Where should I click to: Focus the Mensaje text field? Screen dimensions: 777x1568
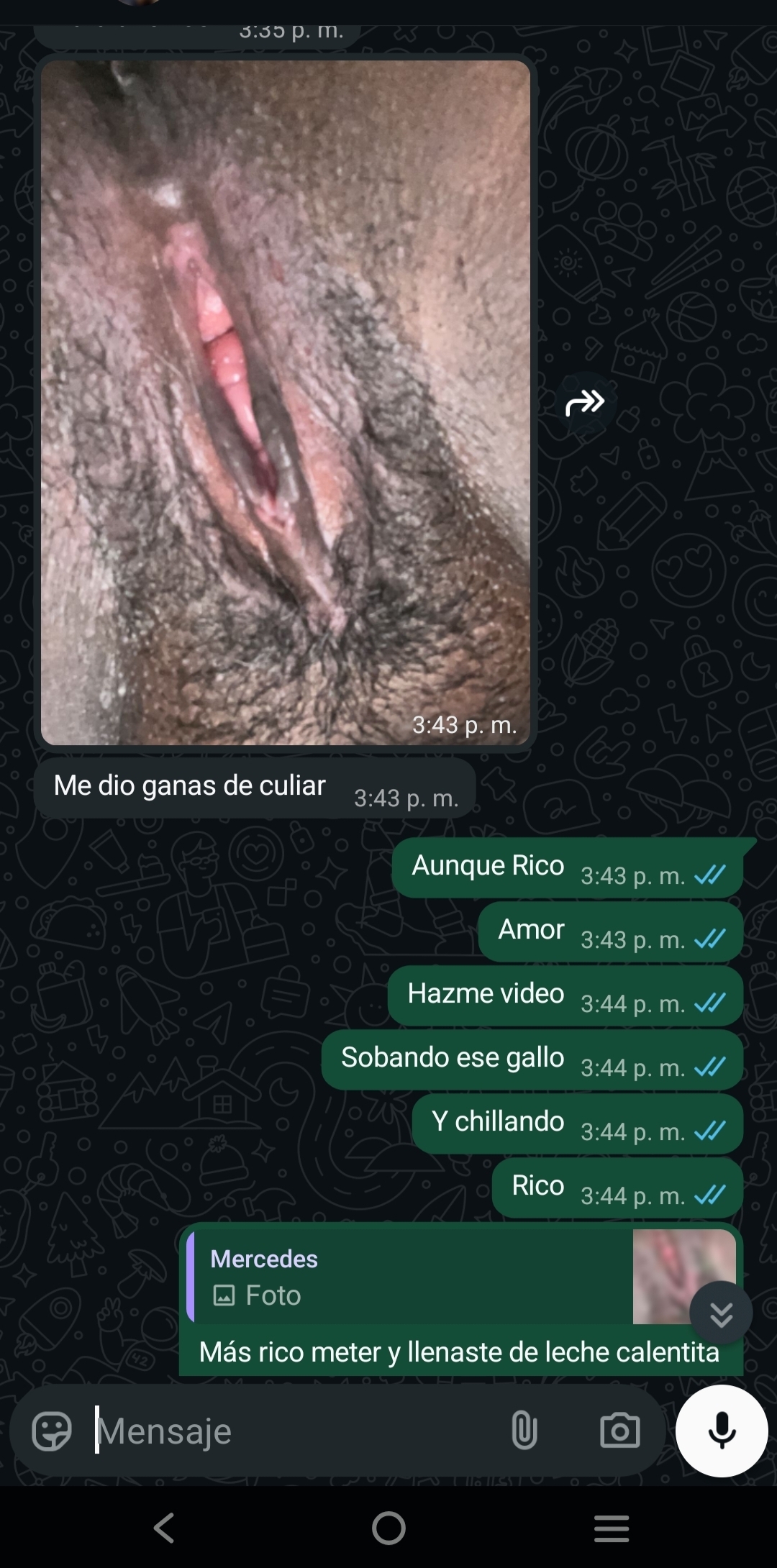288,1431
